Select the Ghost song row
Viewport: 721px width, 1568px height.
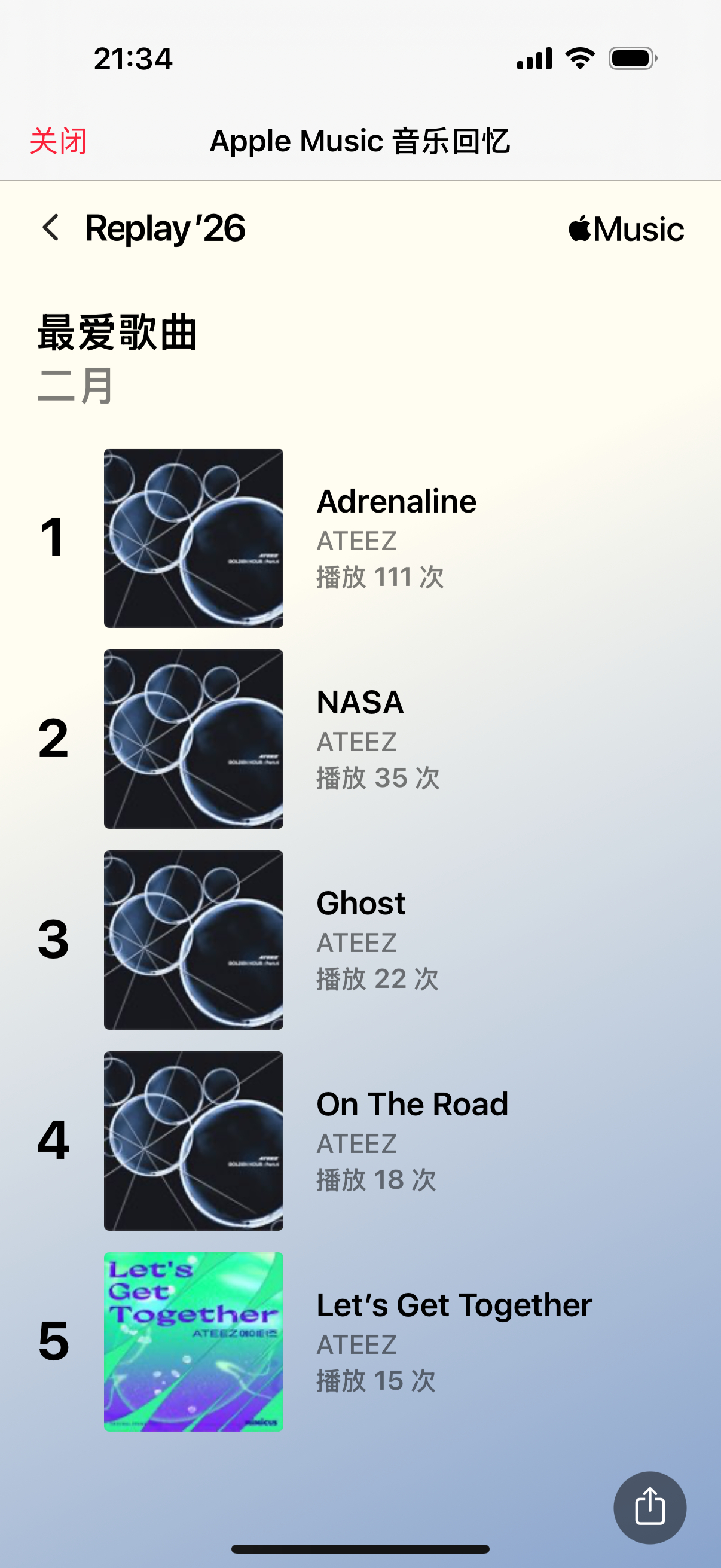coord(360,940)
